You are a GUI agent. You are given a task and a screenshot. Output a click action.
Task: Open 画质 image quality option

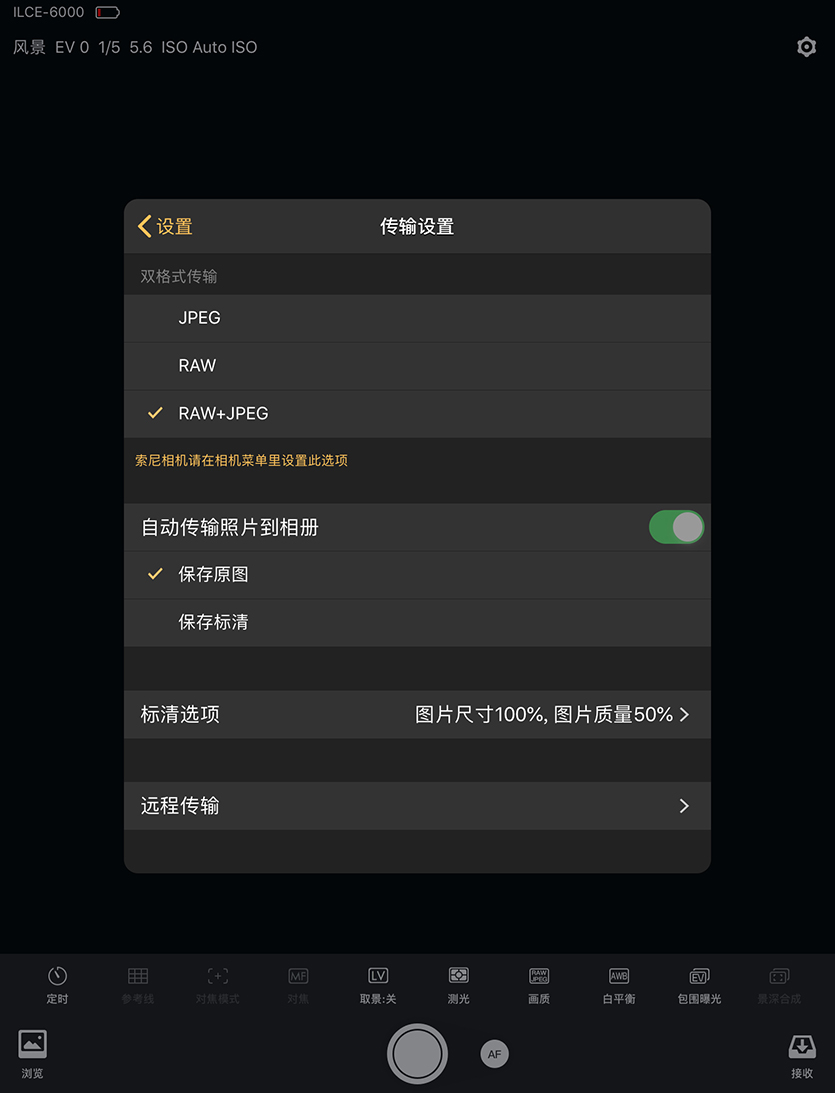tap(539, 983)
